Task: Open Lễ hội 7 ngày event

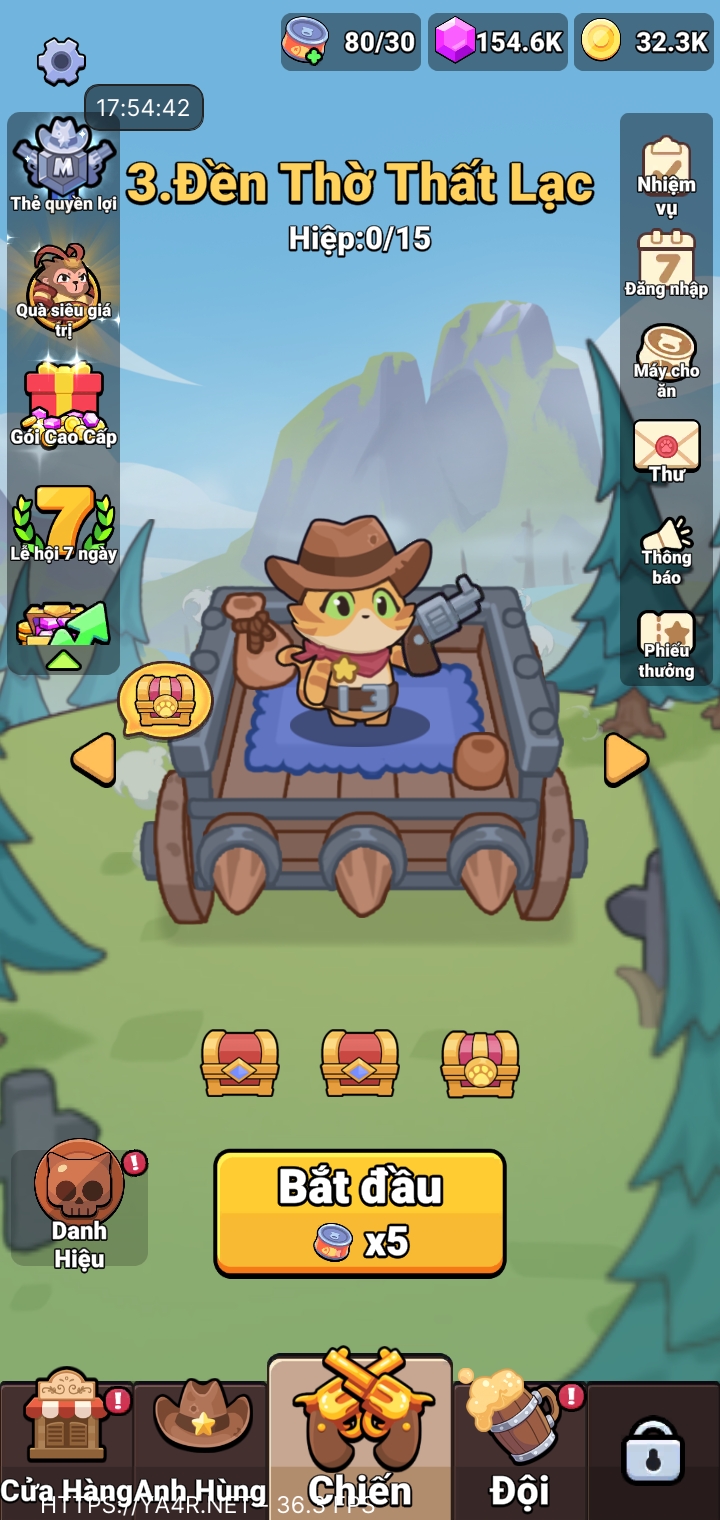Action: click(x=64, y=522)
